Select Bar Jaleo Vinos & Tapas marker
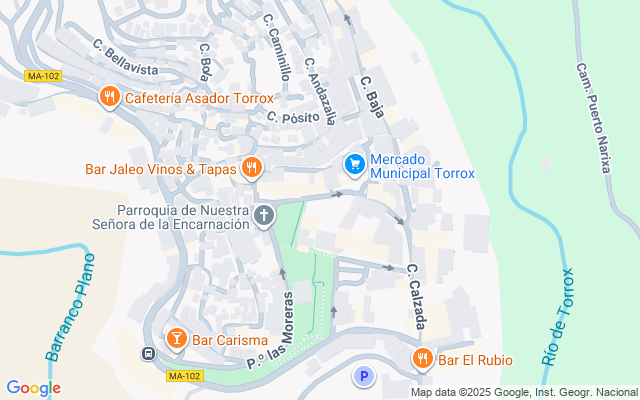640x400 pixels. 251,168
